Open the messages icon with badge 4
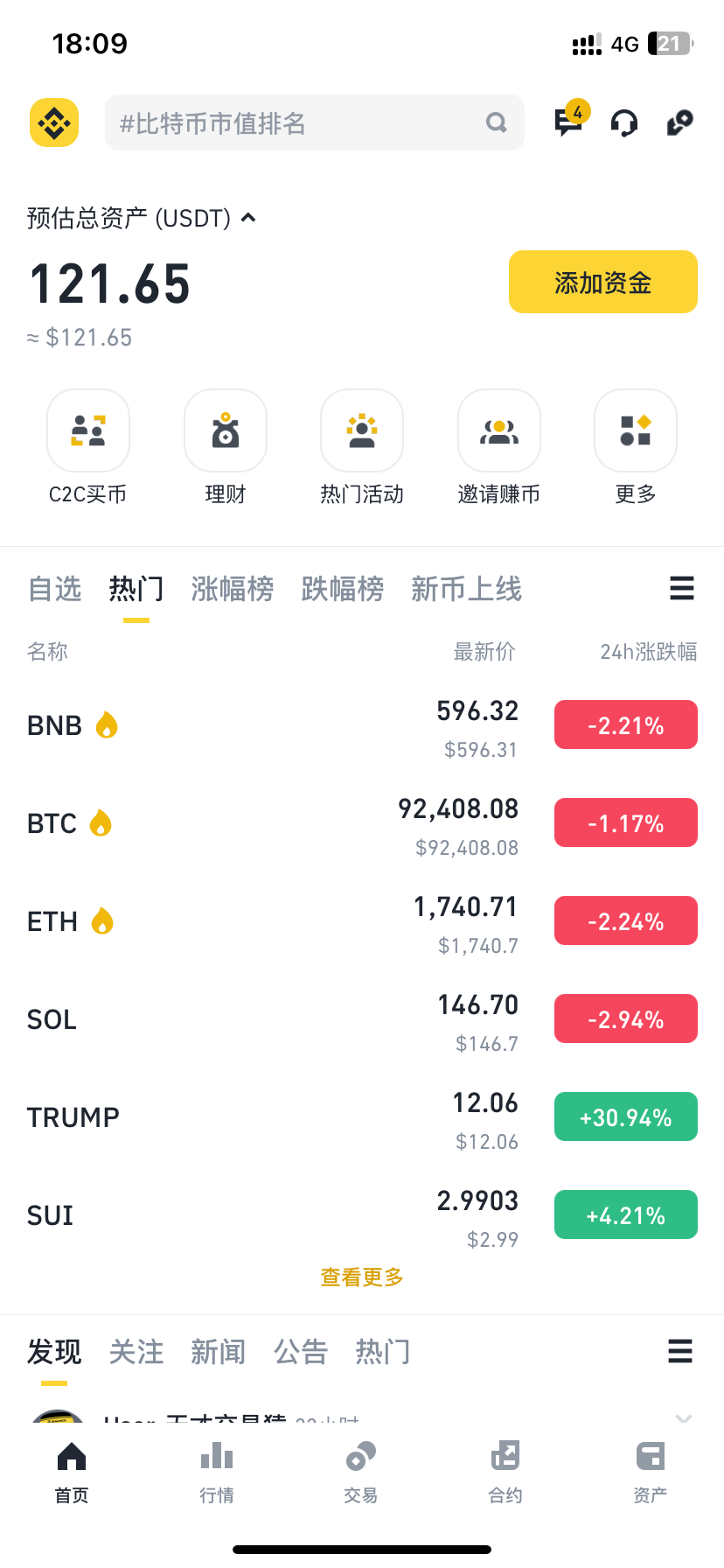The width and height of the screenshot is (724, 1568). tap(570, 122)
